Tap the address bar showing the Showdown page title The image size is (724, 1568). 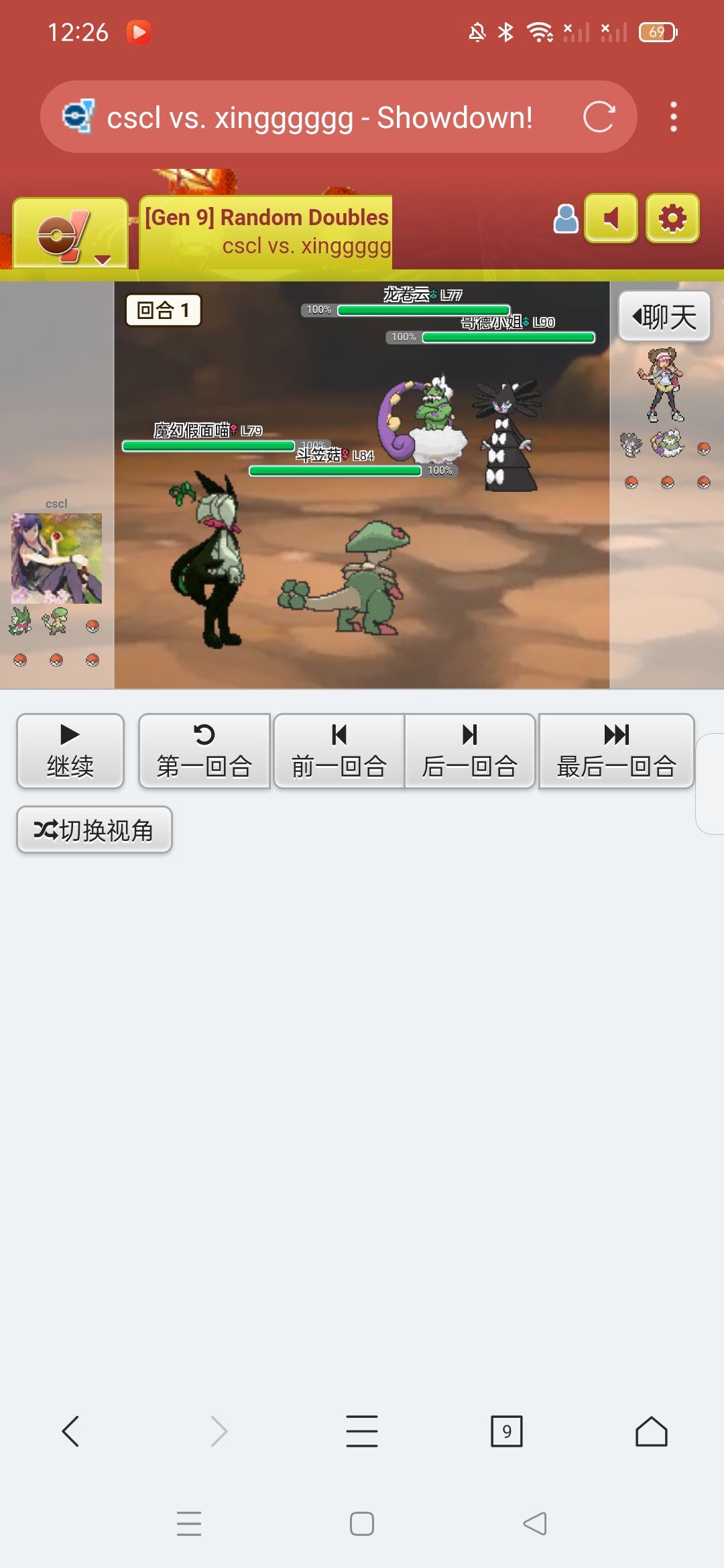(319, 117)
